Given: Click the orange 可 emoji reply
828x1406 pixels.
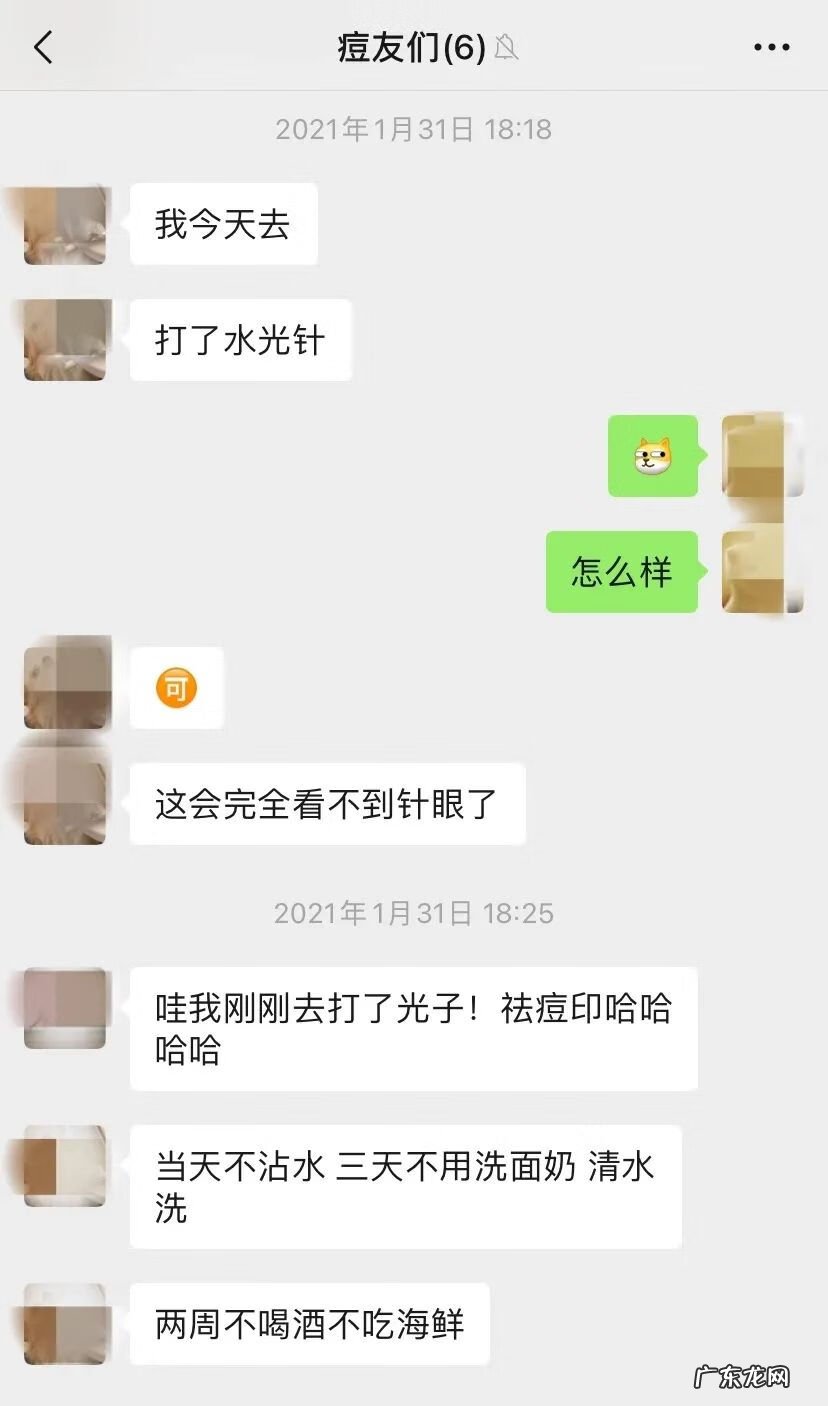Looking at the screenshot, I should 176,688.
